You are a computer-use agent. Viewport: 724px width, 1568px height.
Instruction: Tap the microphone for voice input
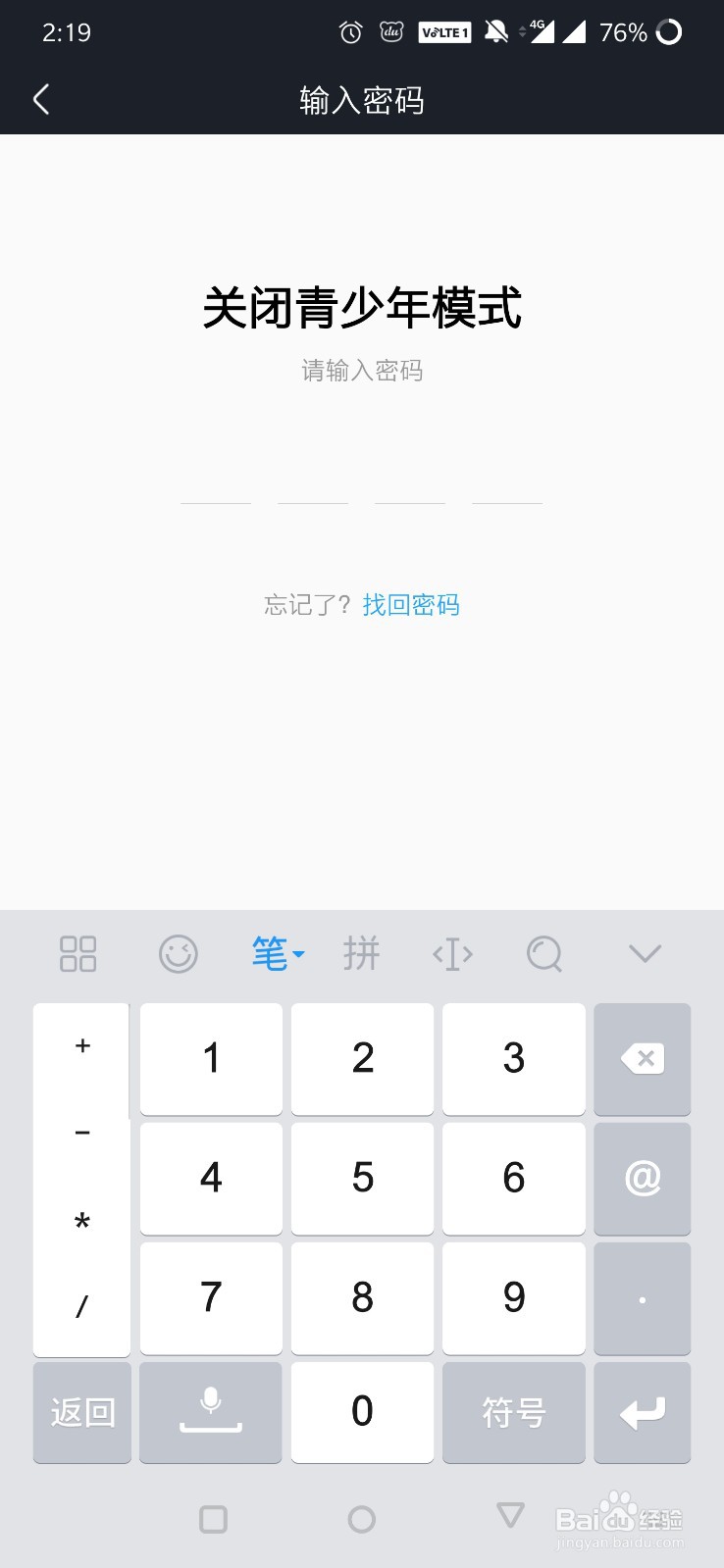(x=210, y=1412)
